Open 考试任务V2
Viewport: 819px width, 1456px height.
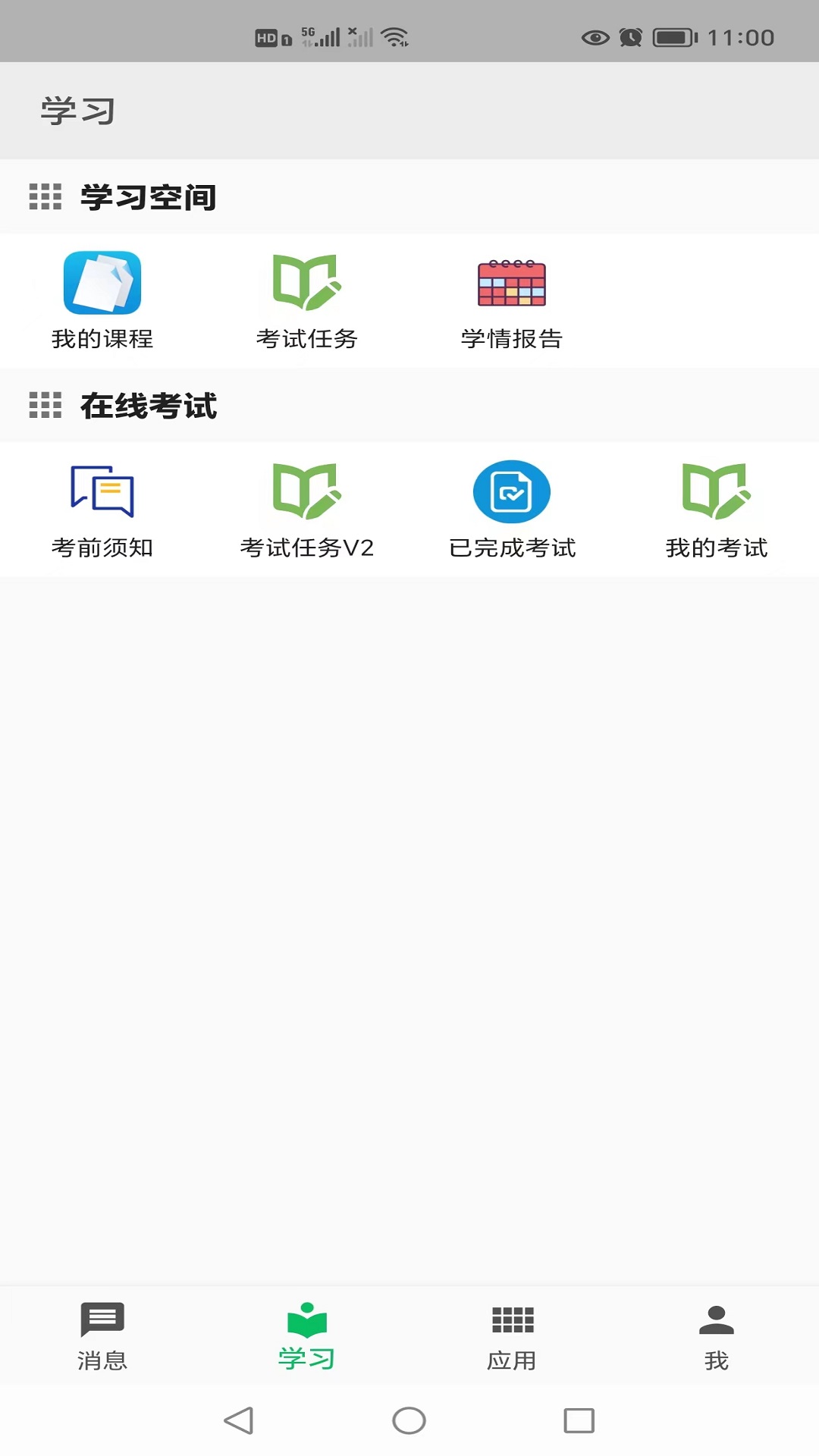306,508
